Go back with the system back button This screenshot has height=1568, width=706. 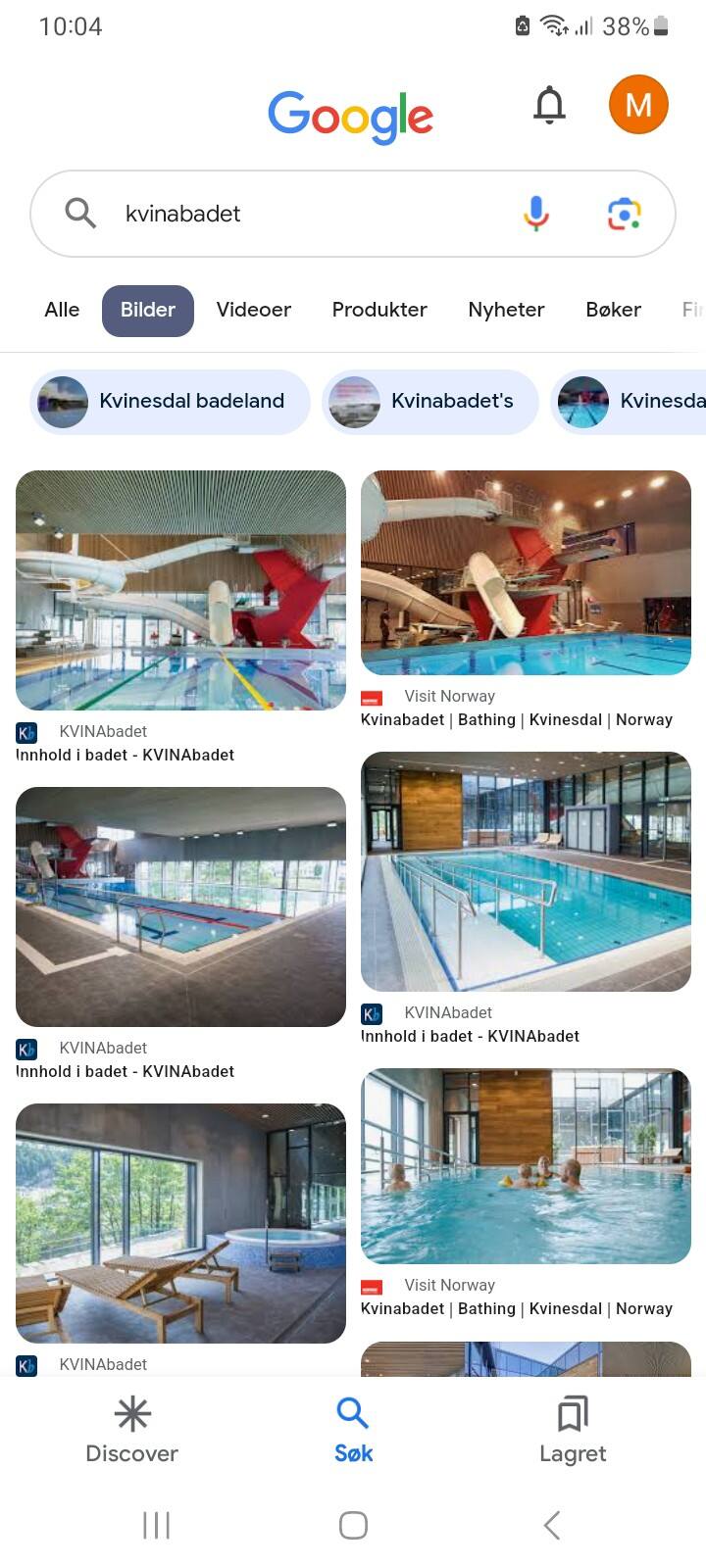pyautogui.click(x=552, y=1525)
